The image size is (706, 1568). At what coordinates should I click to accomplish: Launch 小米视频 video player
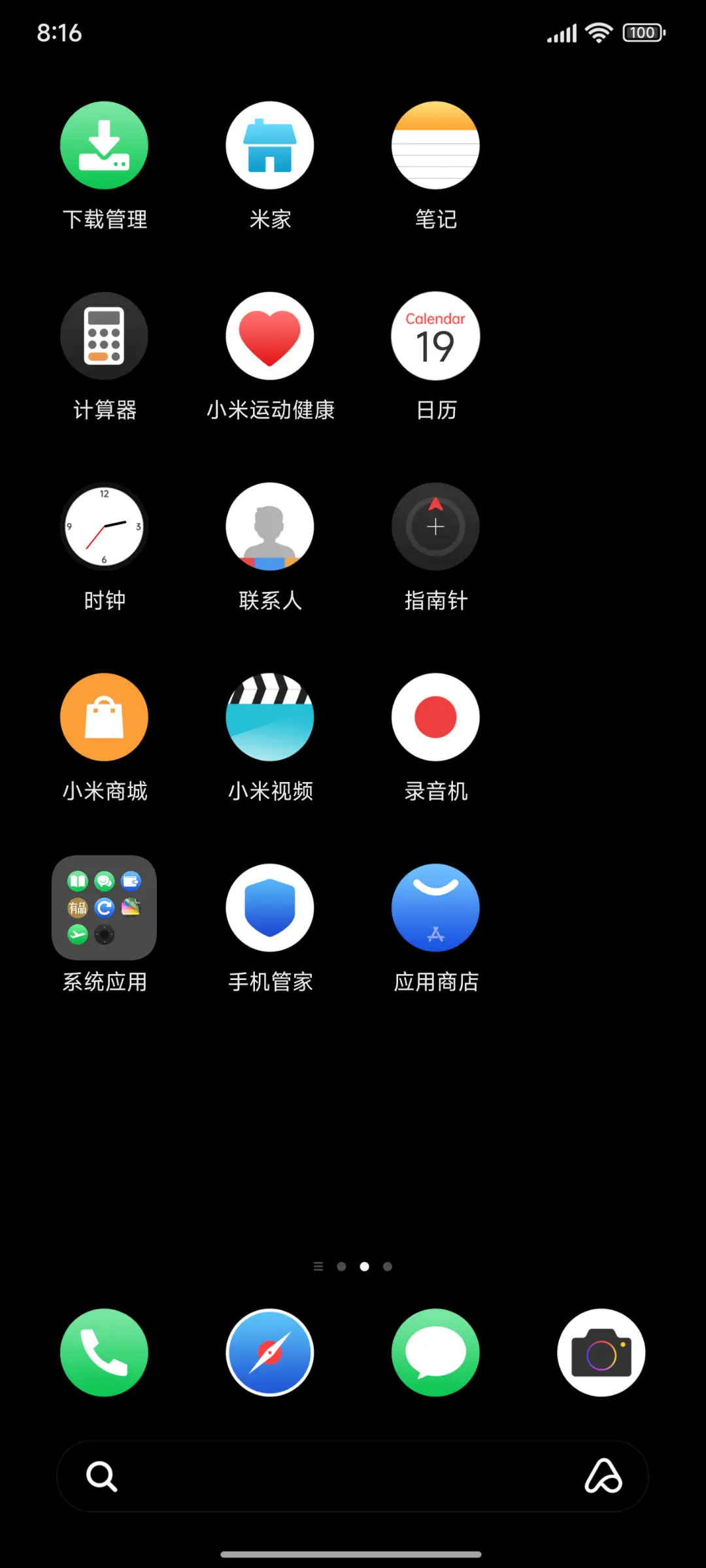click(270, 717)
